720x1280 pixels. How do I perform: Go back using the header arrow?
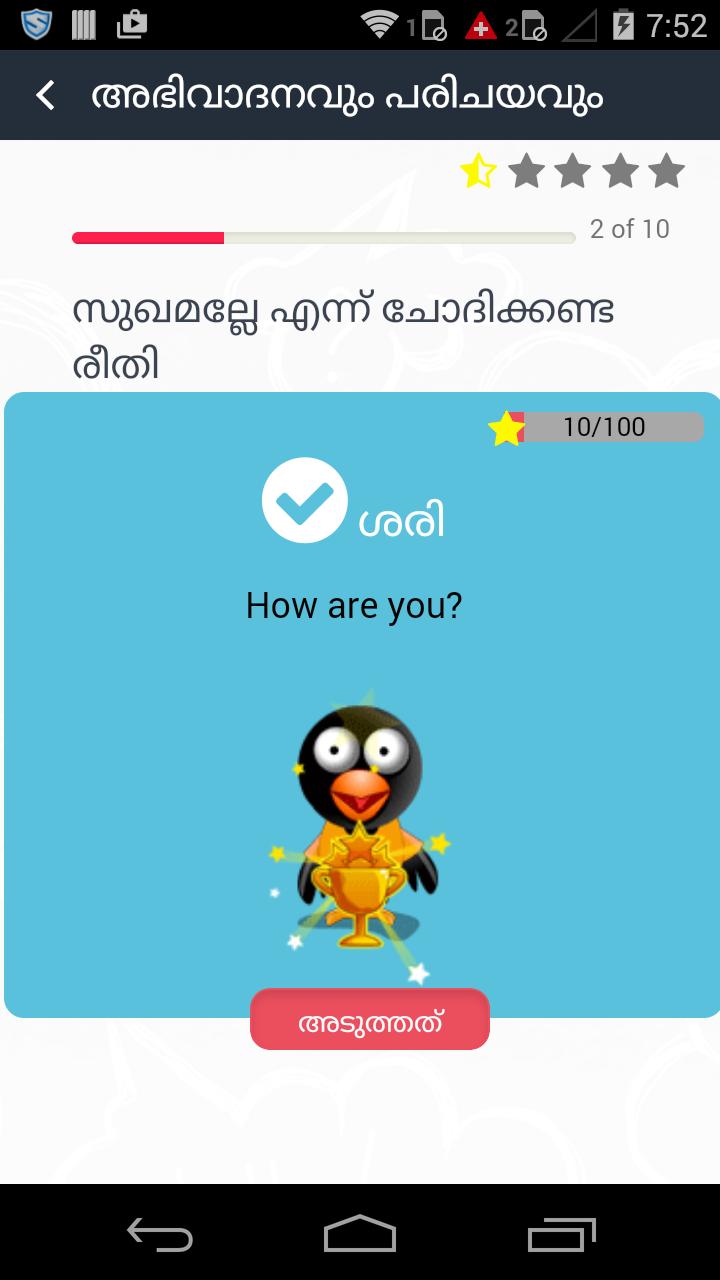coord(45,96)
